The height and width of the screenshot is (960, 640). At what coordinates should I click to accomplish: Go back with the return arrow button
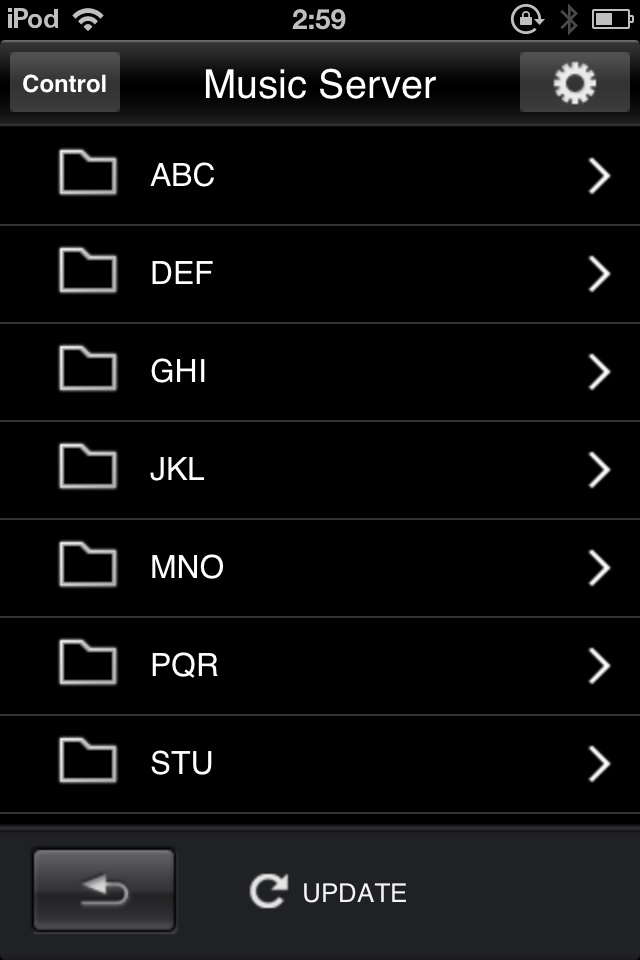104,890
